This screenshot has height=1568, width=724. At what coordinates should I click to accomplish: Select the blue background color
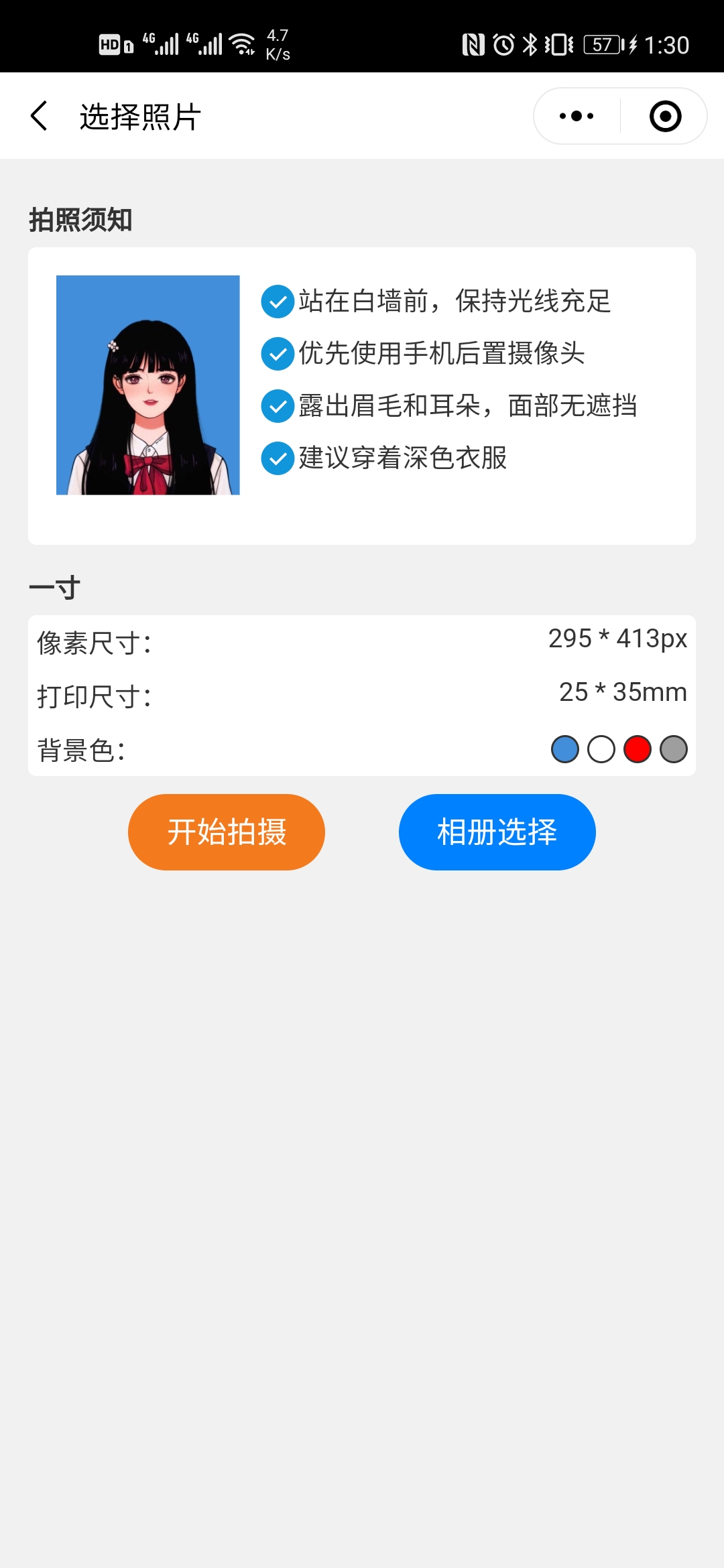tap(564, 749)
